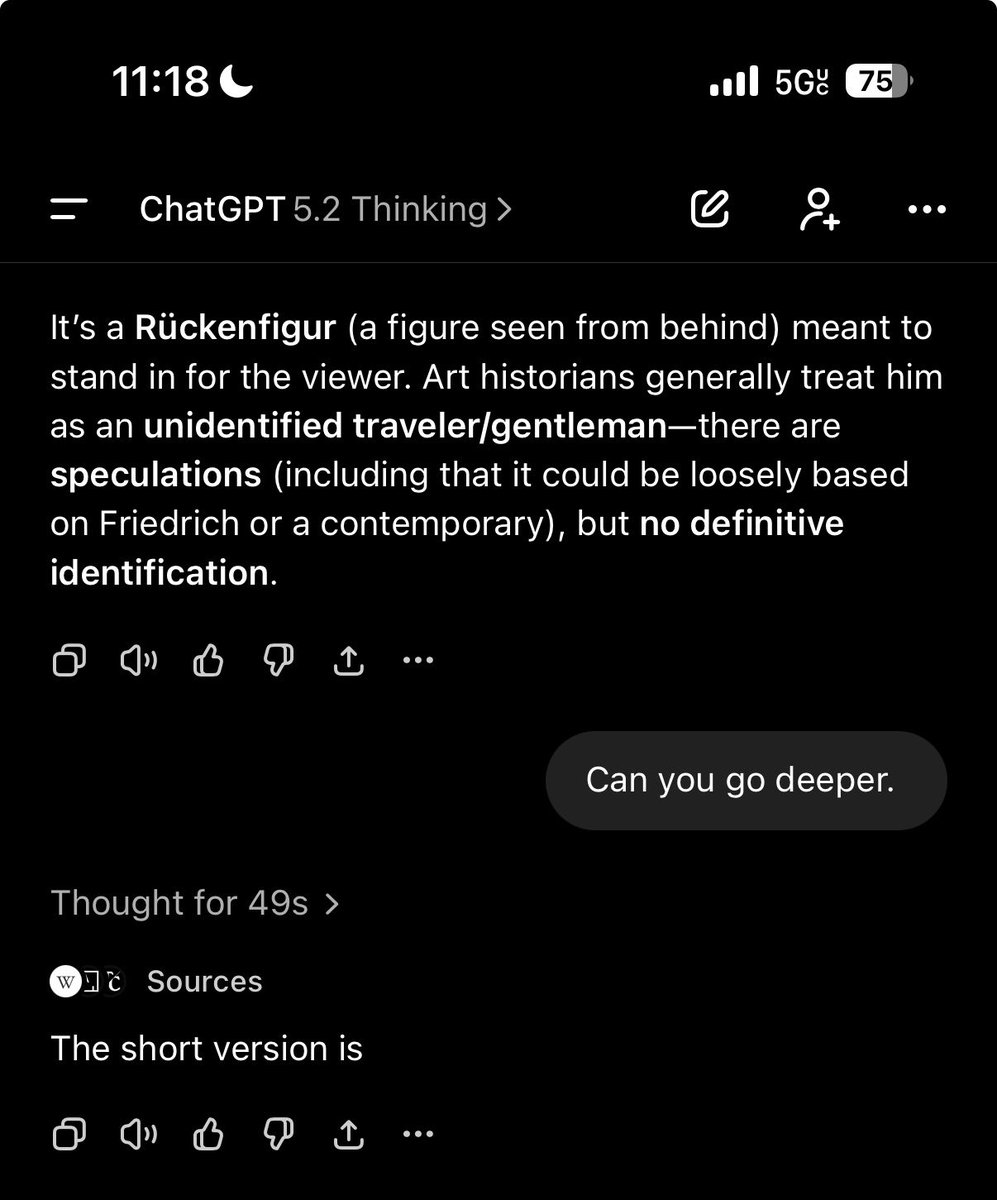Copy the Rückenfigur response
This screenshot has height=1200, width=997.
pos(69,660)
